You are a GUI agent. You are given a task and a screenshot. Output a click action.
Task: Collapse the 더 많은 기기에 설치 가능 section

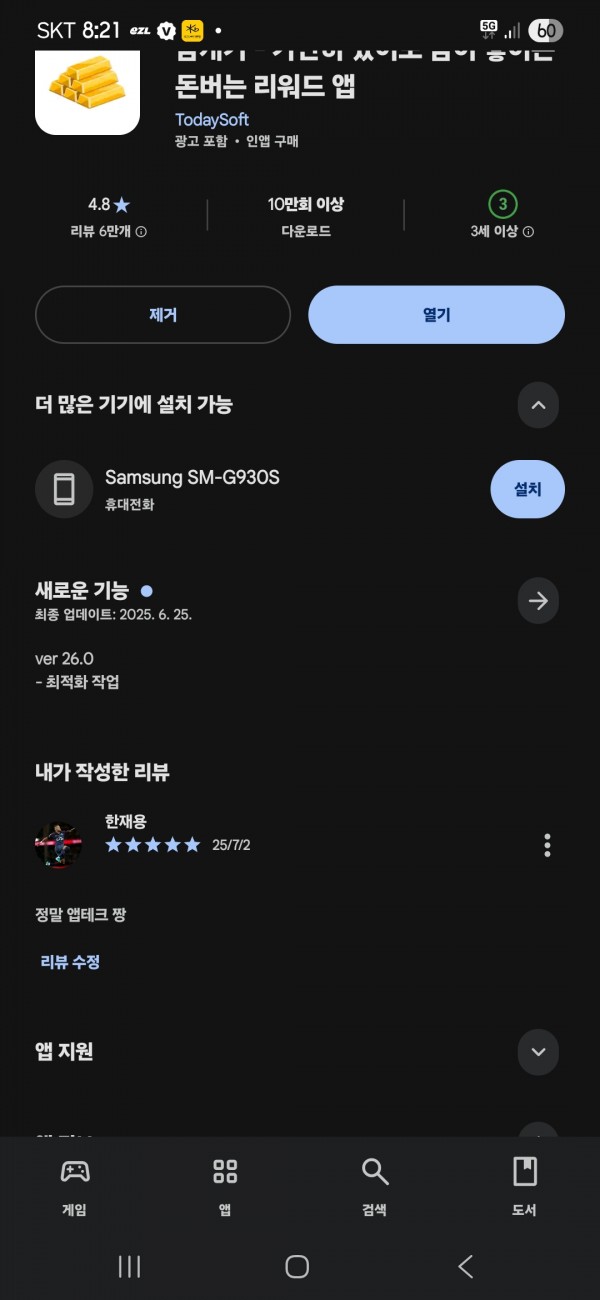(538, 405)
